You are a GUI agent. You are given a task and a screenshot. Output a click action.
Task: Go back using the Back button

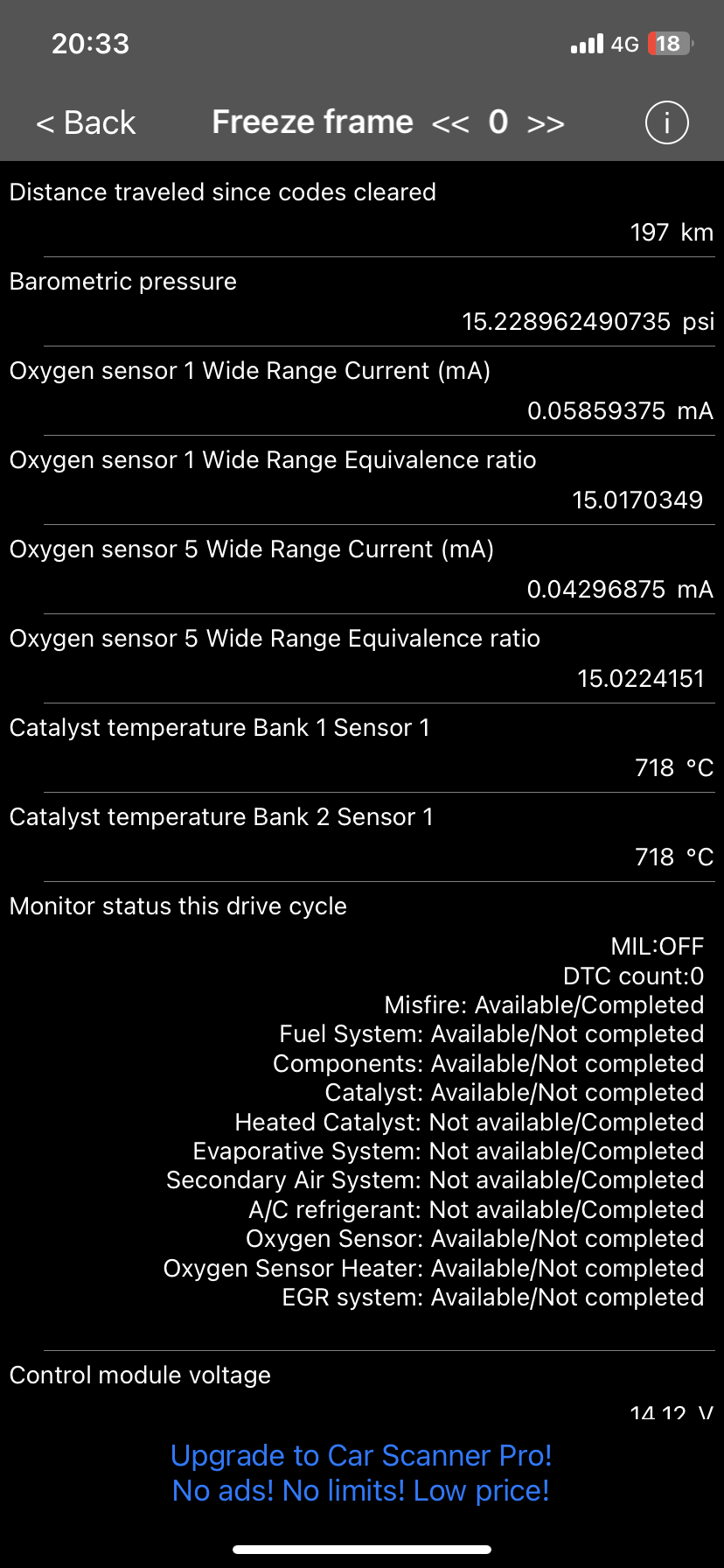(85, 122)
